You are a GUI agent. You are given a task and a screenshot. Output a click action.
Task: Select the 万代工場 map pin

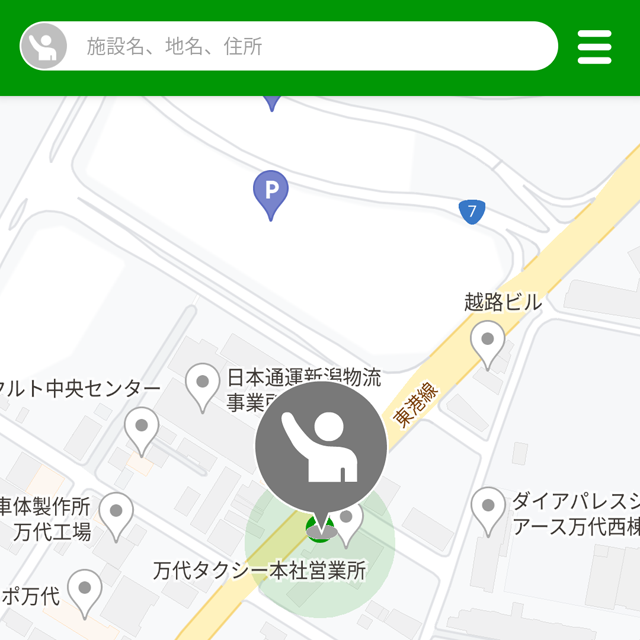[116, 514]
